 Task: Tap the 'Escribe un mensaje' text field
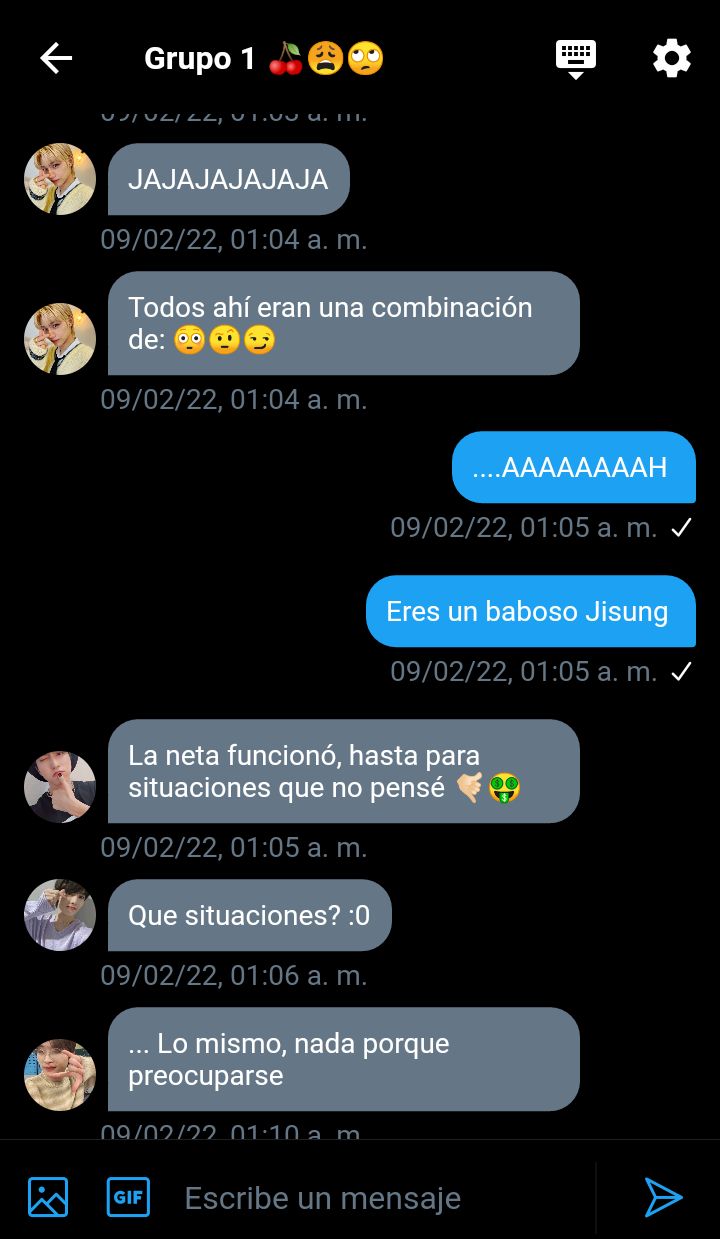380,1197
